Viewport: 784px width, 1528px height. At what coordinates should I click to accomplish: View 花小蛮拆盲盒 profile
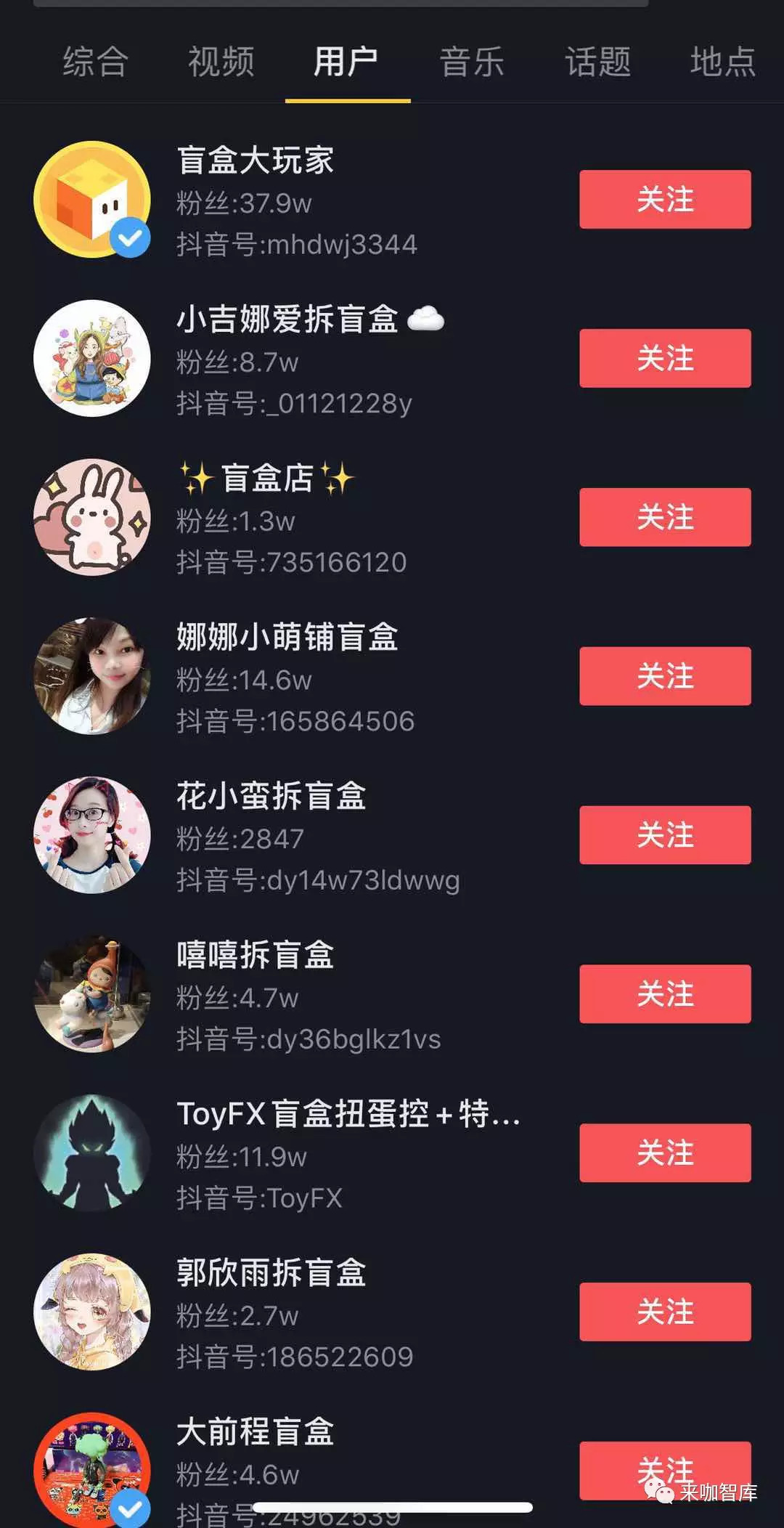coord(271,796)
